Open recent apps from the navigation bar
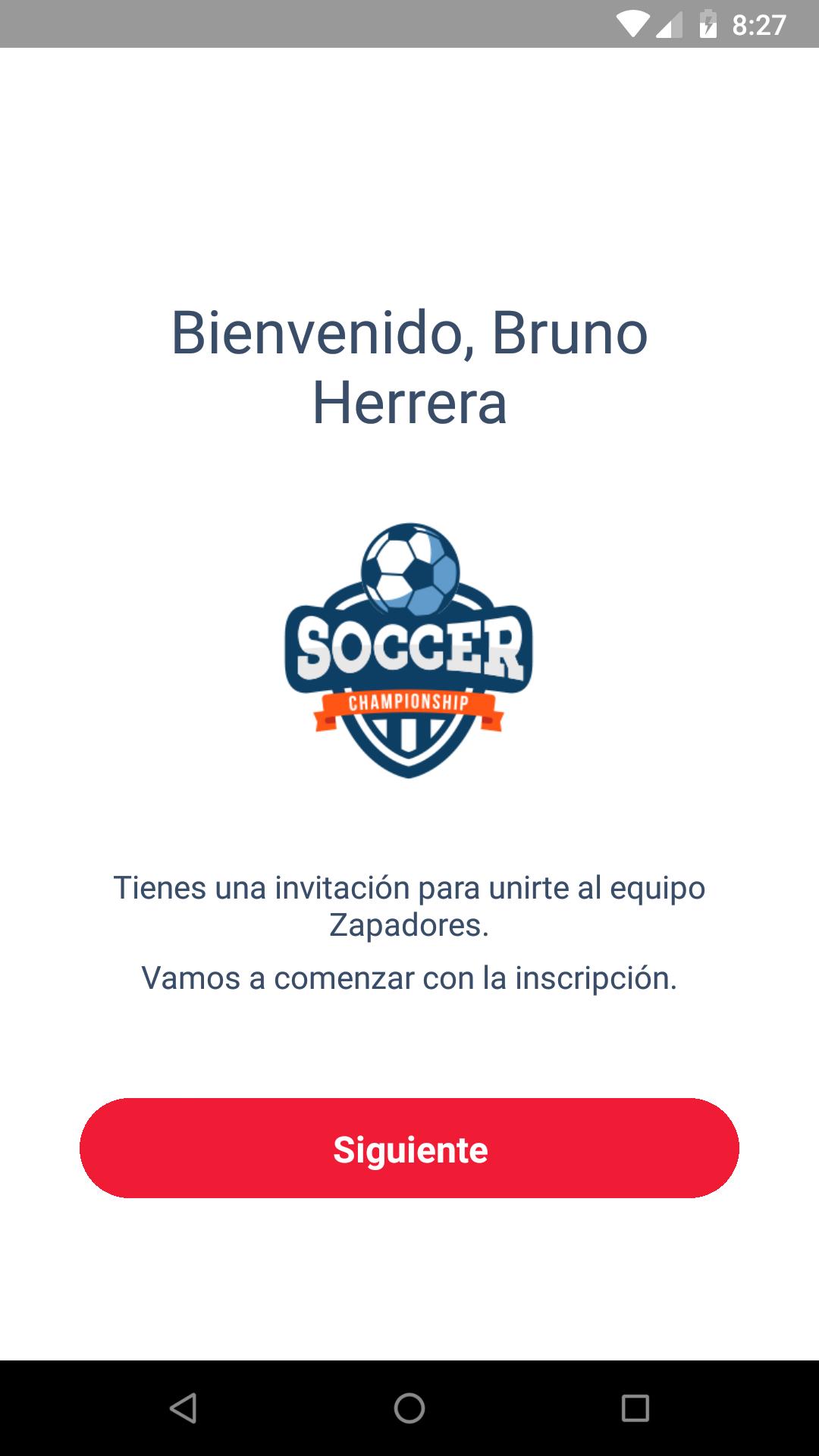The width and height of the screenshot is (819, 1456). tap(635, 1408)
